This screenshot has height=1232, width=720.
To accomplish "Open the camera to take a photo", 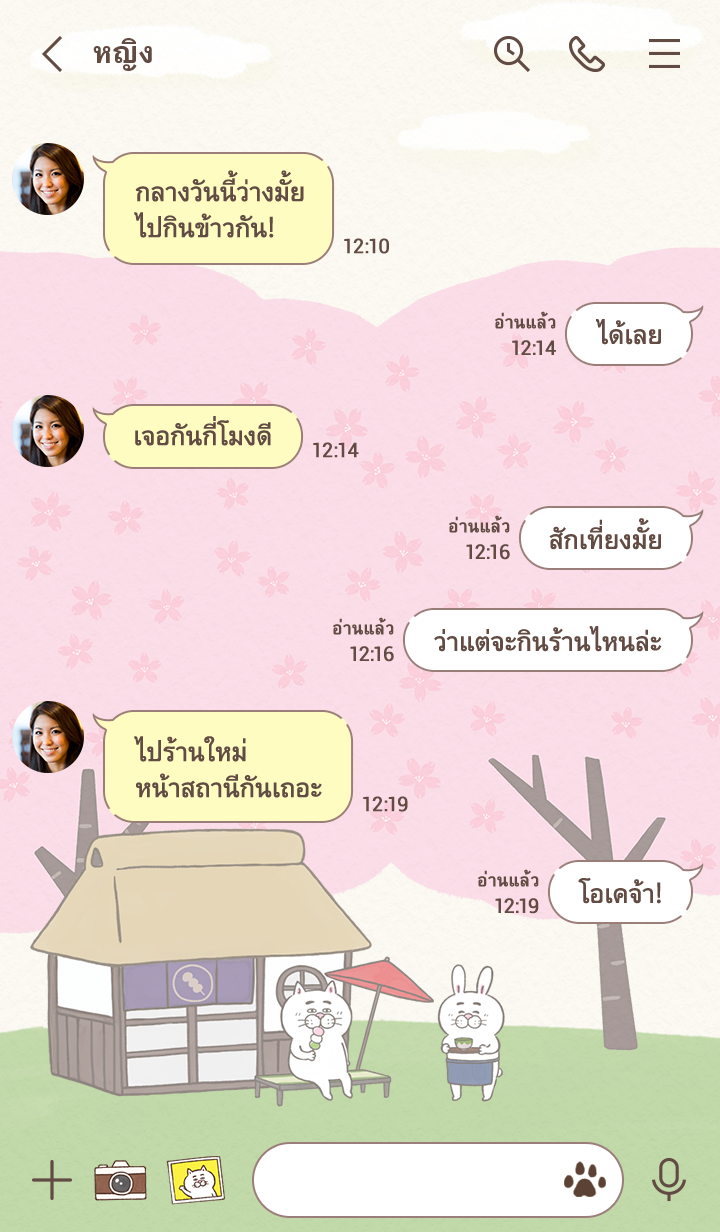I will pyautogui.click(x=120, y=1181).
